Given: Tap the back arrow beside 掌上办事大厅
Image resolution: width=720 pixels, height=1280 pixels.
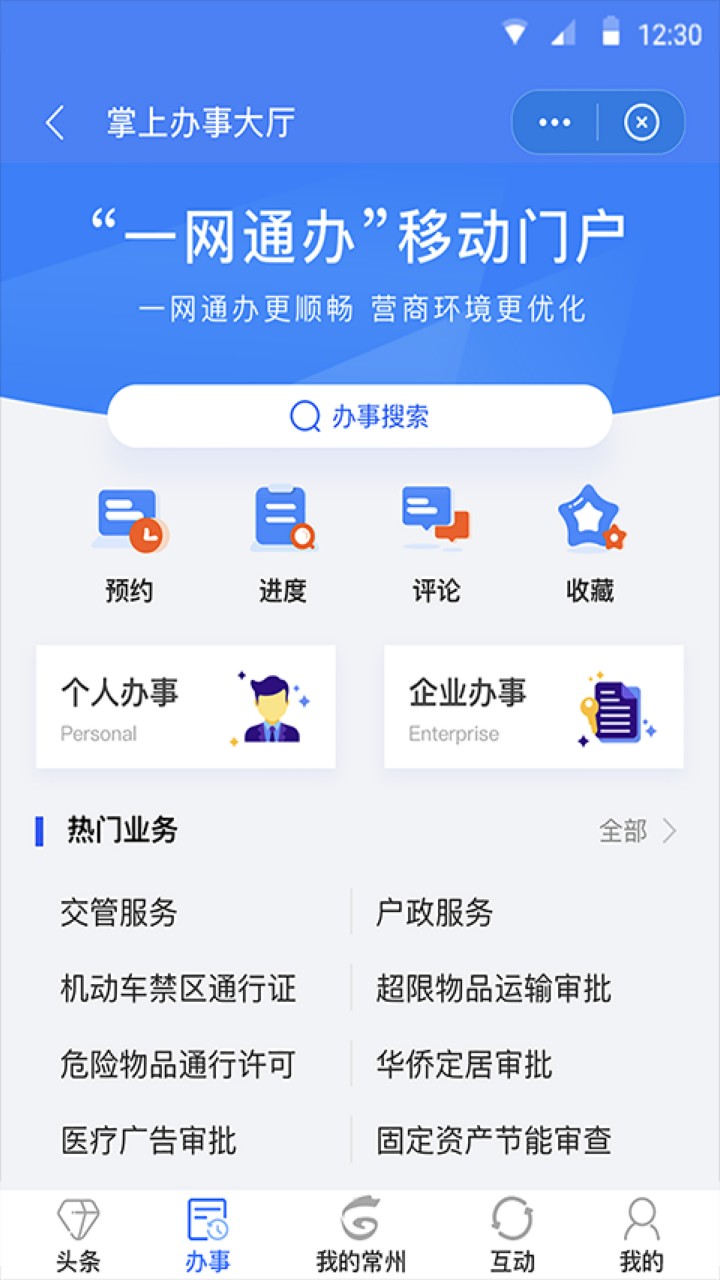Looking at the screenshot, I should [x=55, y=119].
